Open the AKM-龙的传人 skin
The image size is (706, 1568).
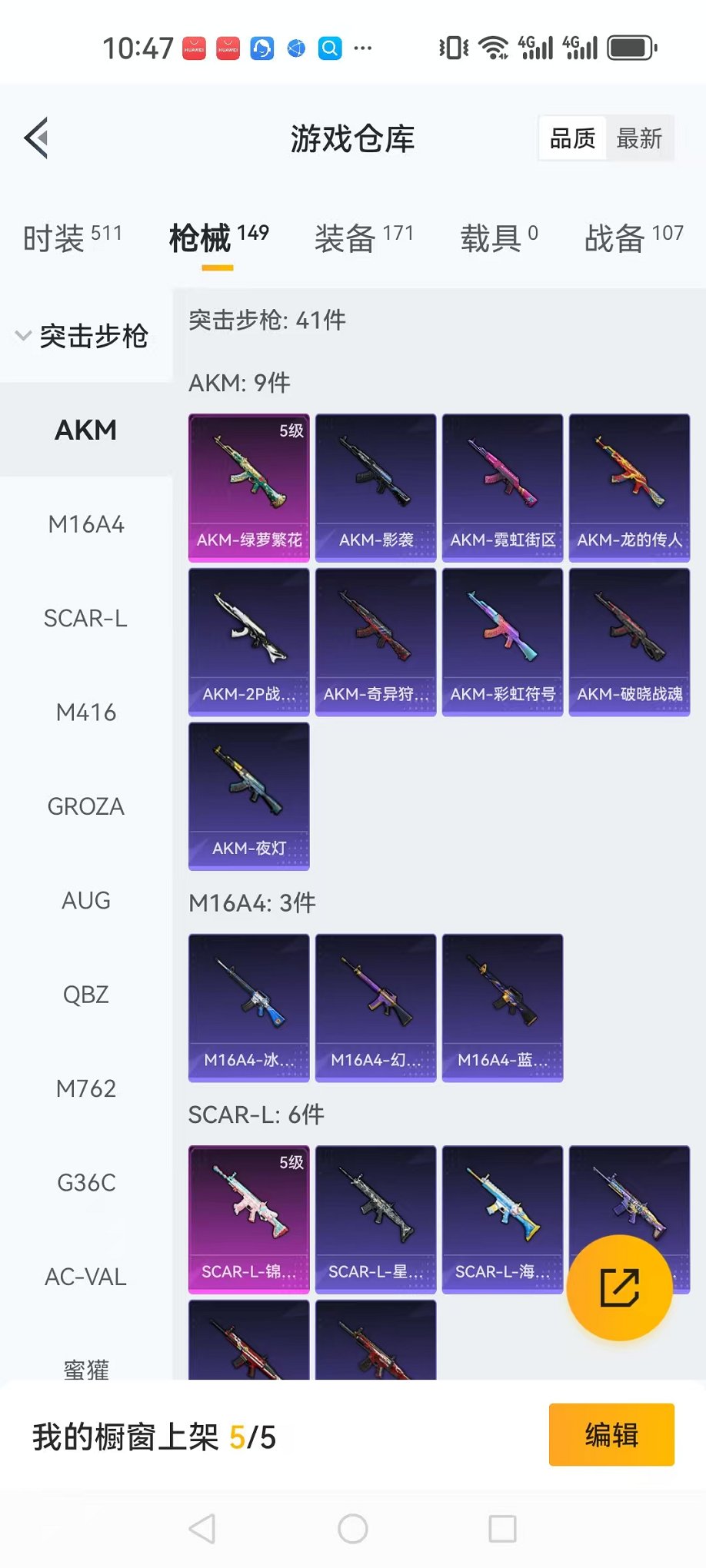point(629,487)
